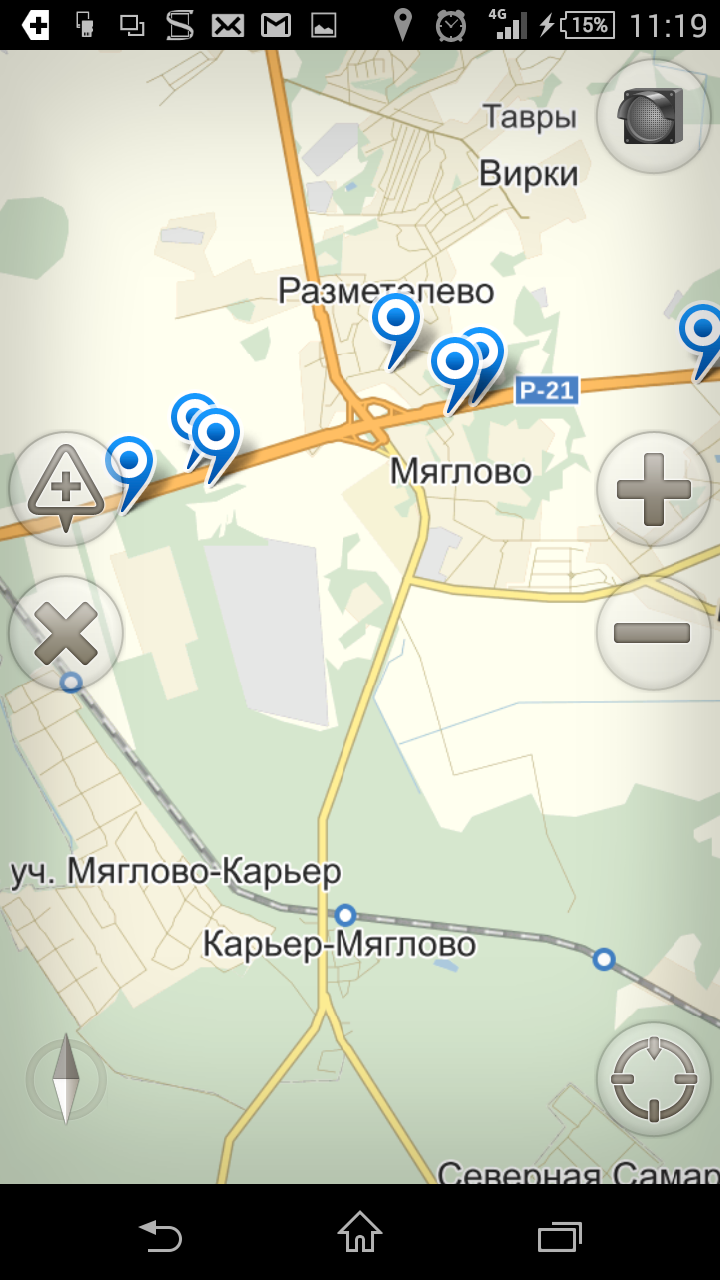Screen dimensions: 720x1280
Task: Toggle the traffic light layer button
Action: click(x=653, y=117)
